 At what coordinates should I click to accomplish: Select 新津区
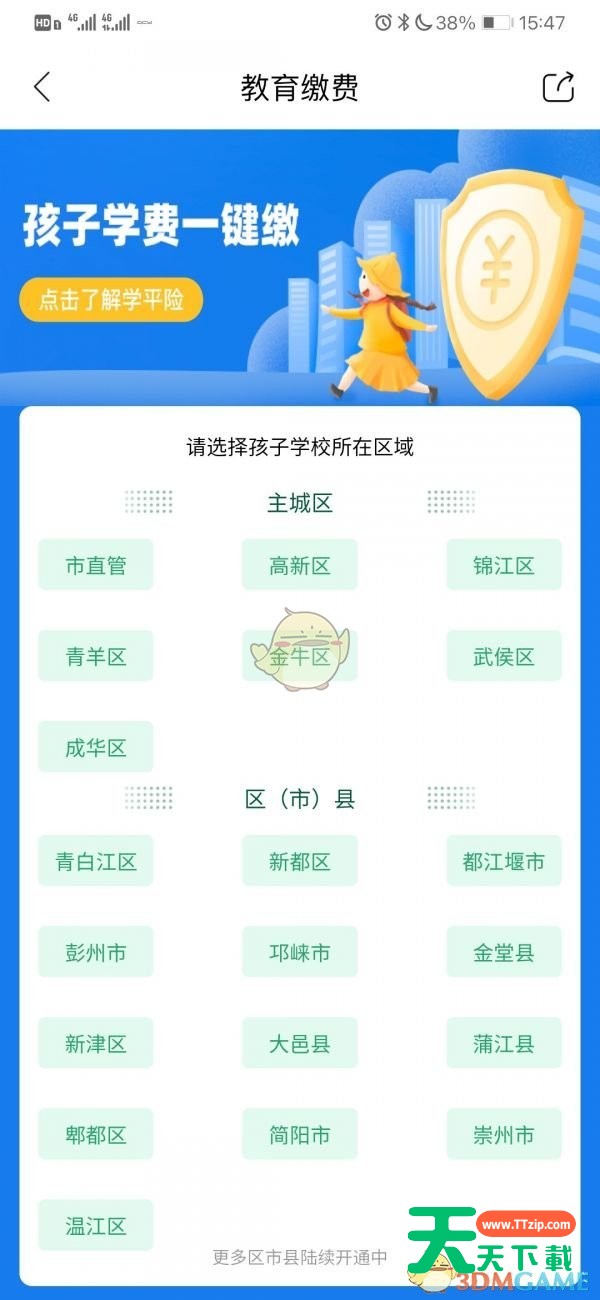click(96, 1043)
